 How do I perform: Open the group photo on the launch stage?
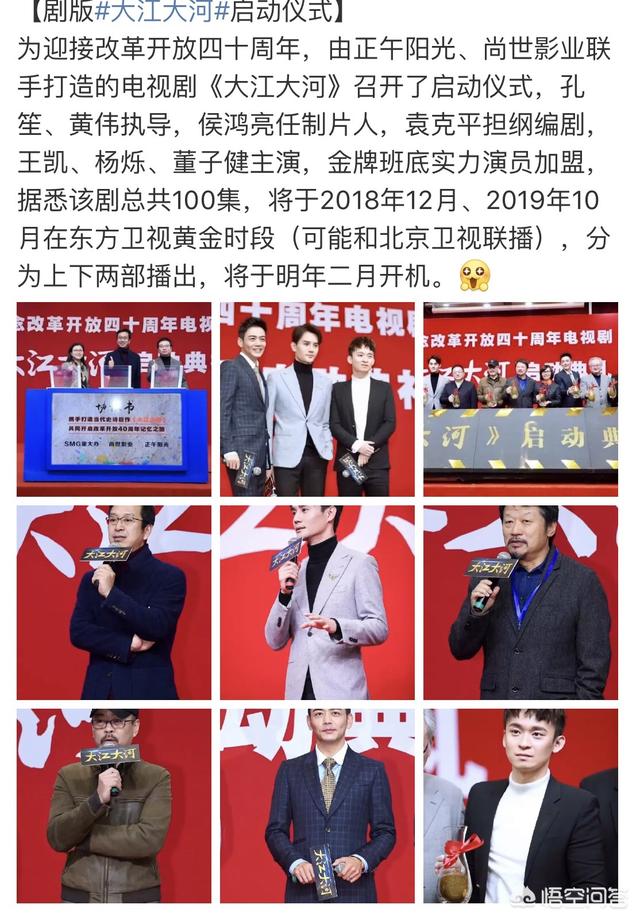click(x=521, y=399)
